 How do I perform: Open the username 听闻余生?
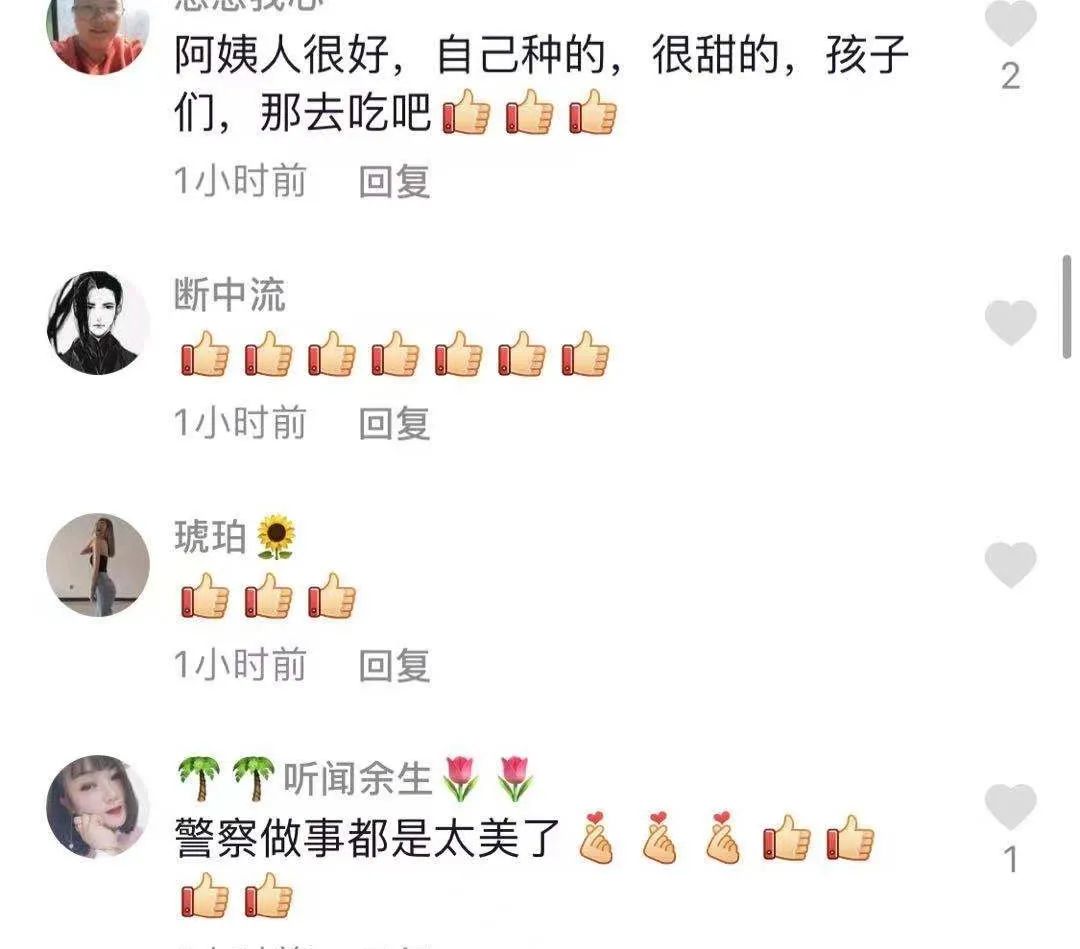(357, 778)
